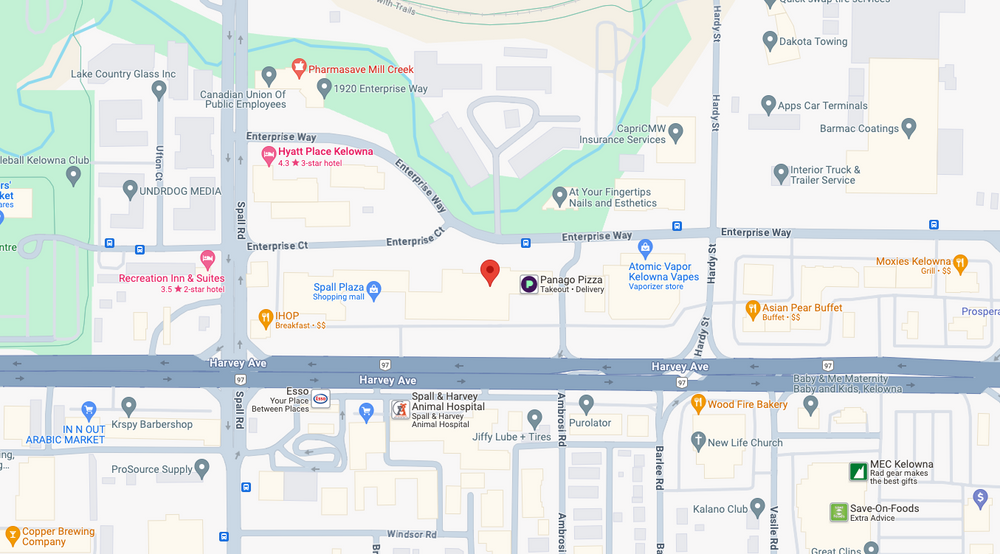Select the Purolator place marker

tap(587, 404)
